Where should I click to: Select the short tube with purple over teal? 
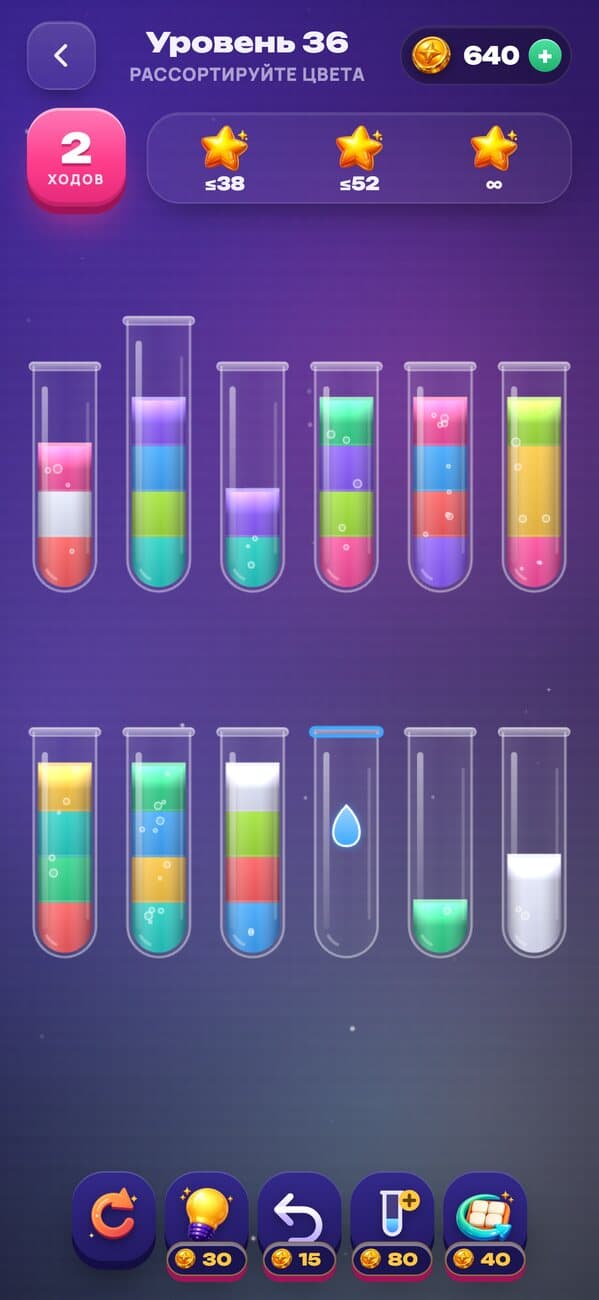pyautogui.click(x=252, y=477)
